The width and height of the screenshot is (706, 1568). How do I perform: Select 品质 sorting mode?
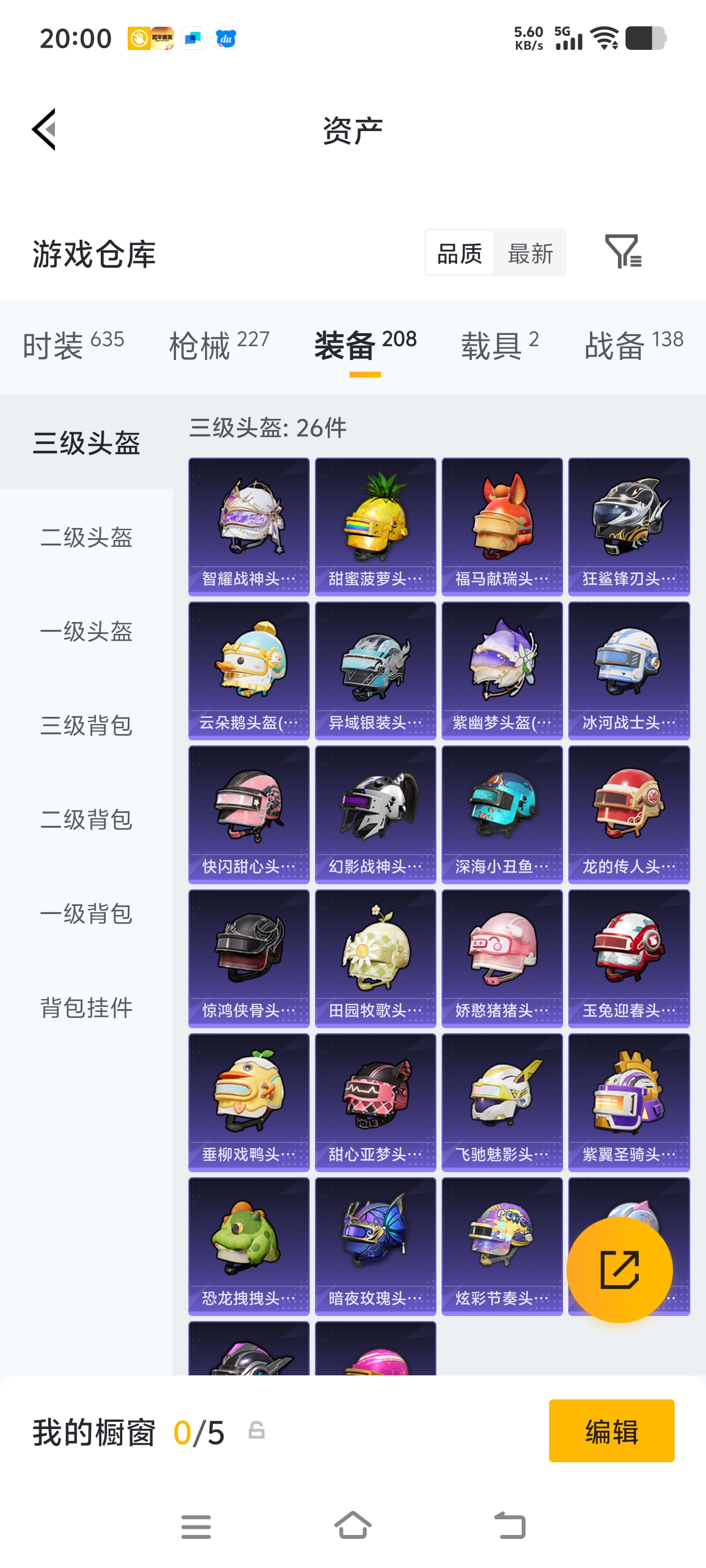click(460, 252)
